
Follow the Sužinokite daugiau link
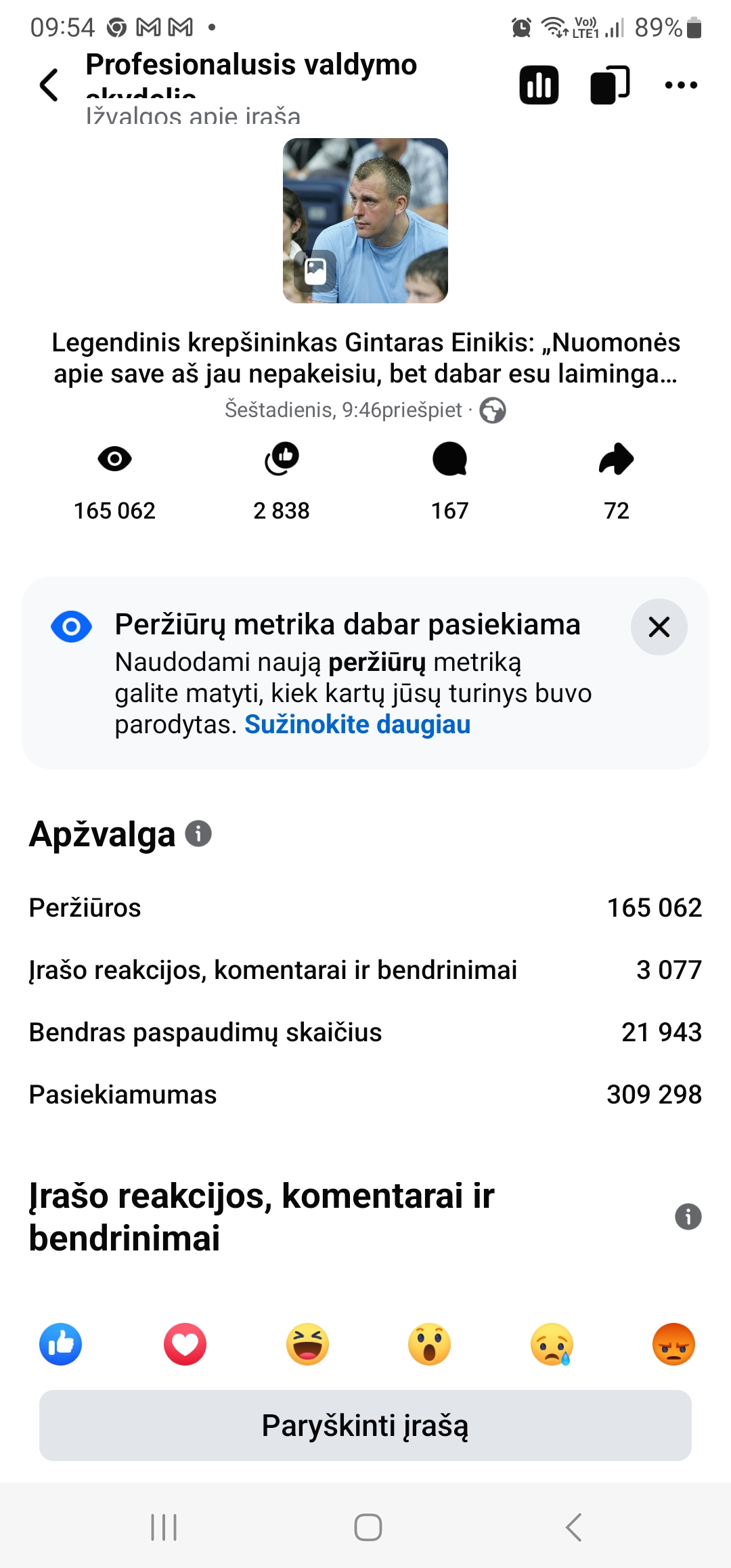point(357,724)
